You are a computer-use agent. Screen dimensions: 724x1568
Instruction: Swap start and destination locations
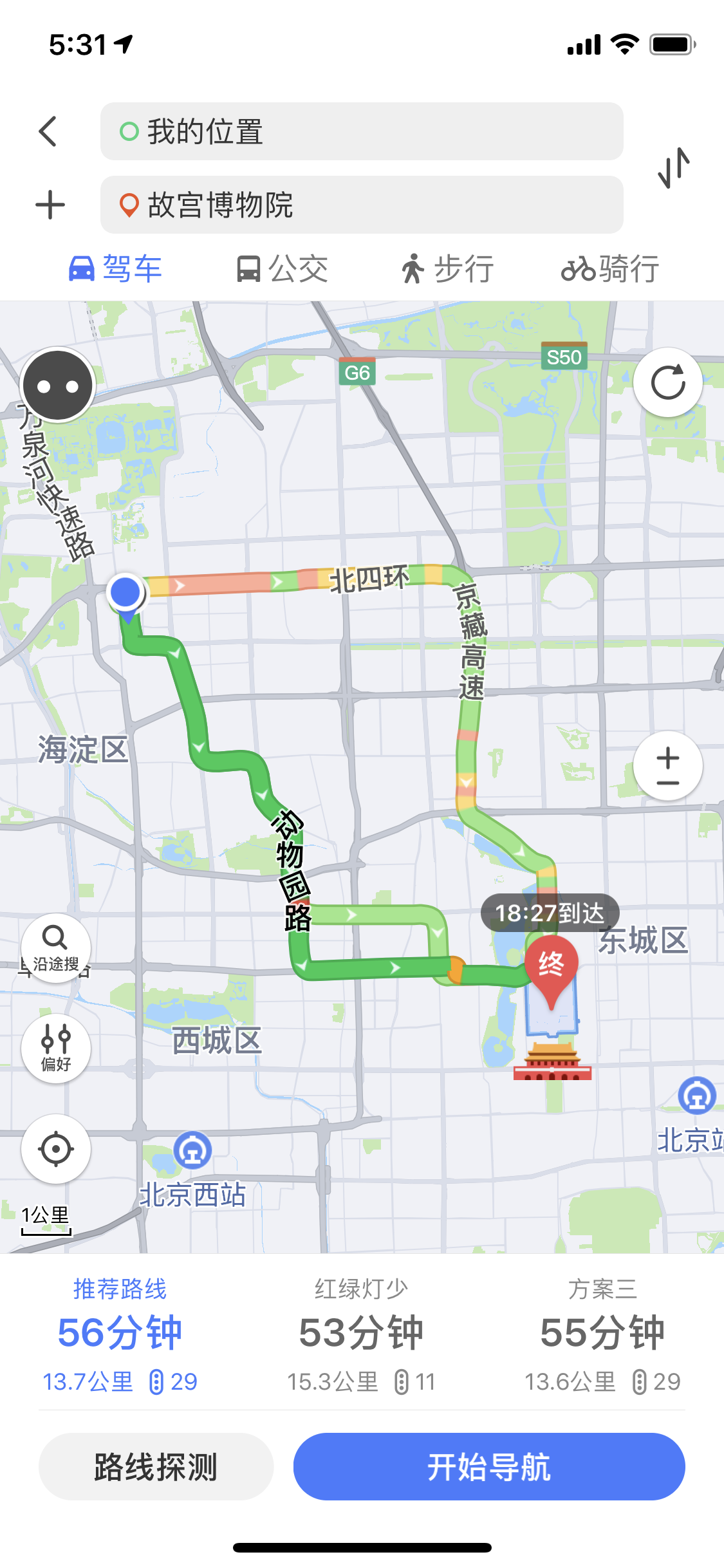point(673,168)
